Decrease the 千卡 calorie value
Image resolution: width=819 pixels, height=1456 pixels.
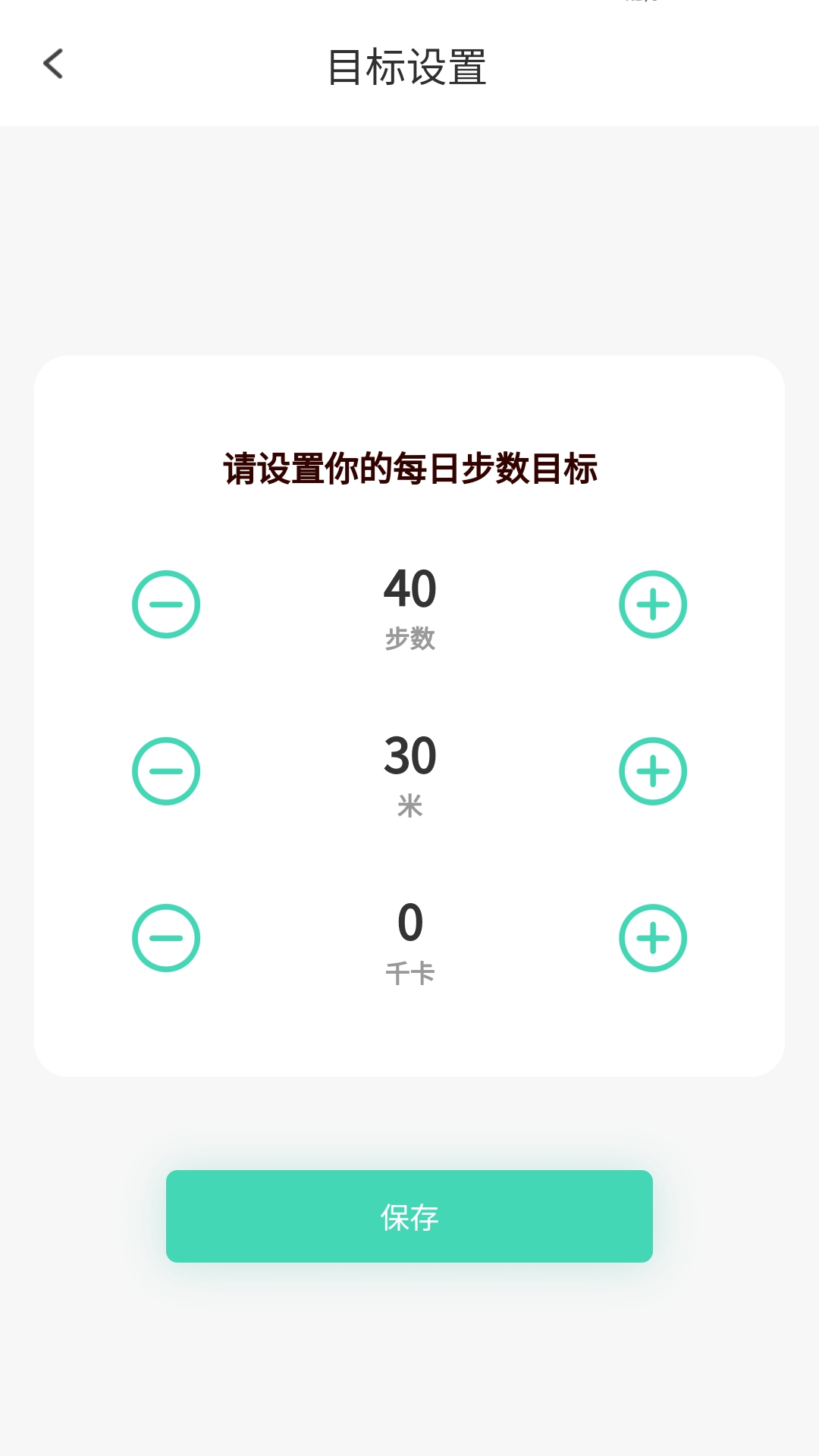click(166, 938)
